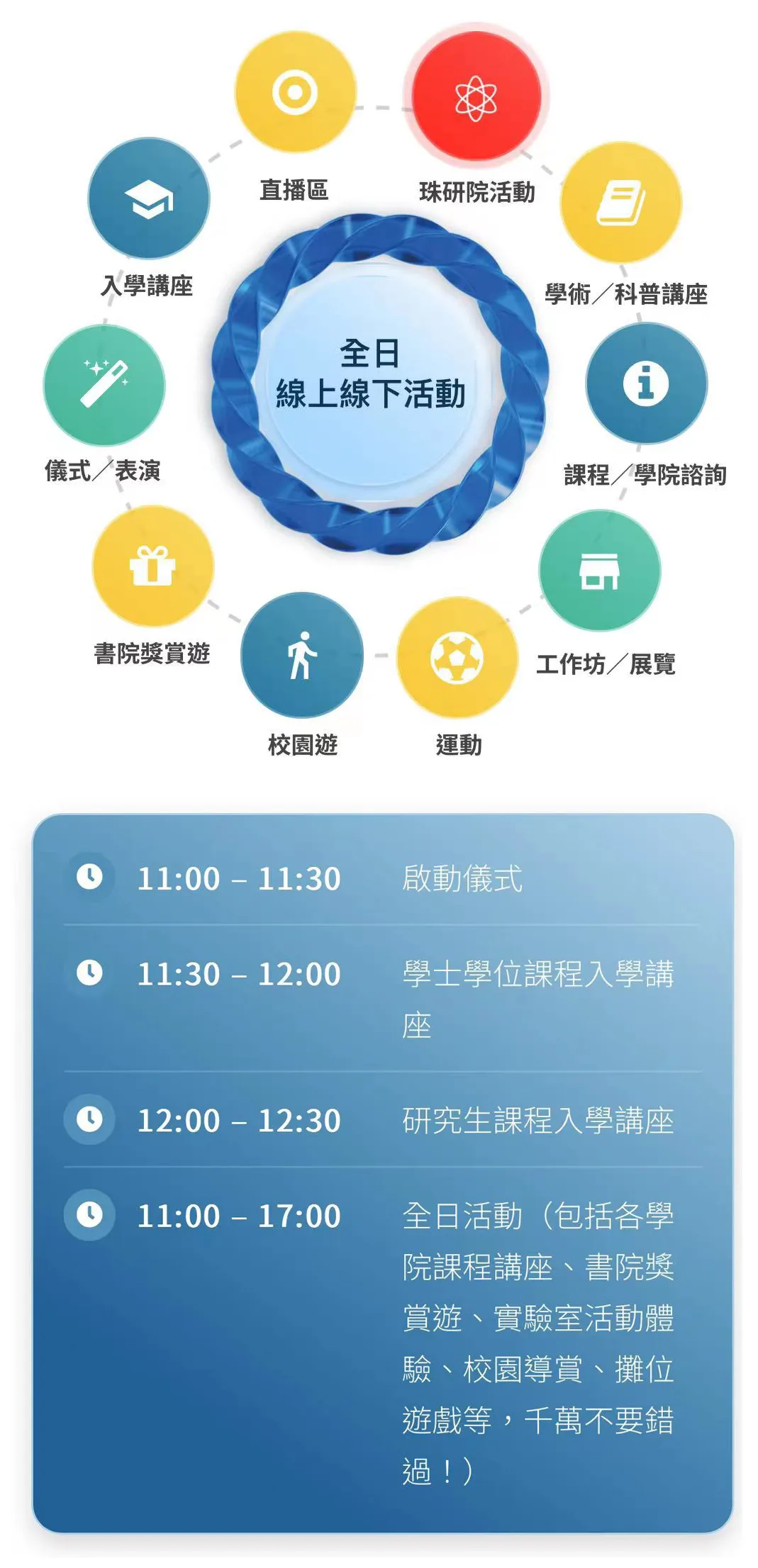The image size is (758, 1568).
Task: Open the 學術／科普講座 book icon
Action: 621,203
